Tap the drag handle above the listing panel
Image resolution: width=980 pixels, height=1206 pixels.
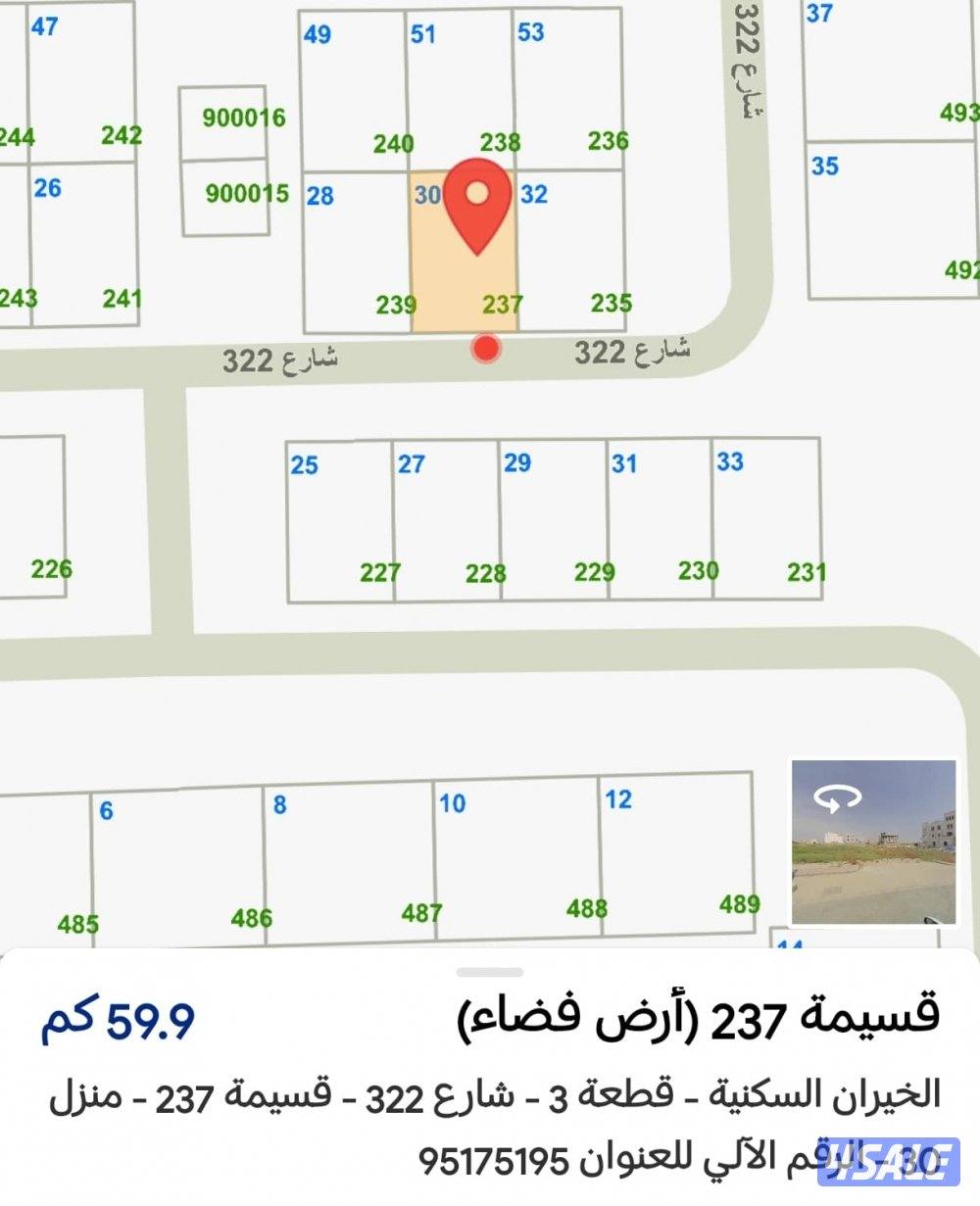point(489,970)
